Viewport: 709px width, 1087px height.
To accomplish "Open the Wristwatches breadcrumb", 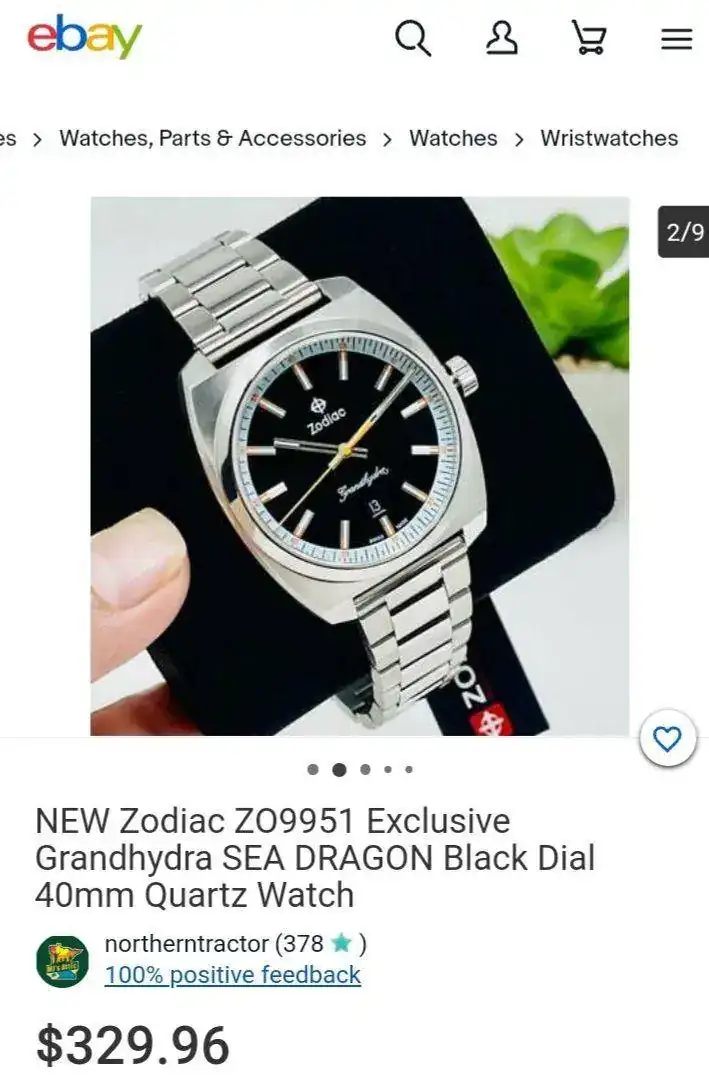I will point(609,138).
